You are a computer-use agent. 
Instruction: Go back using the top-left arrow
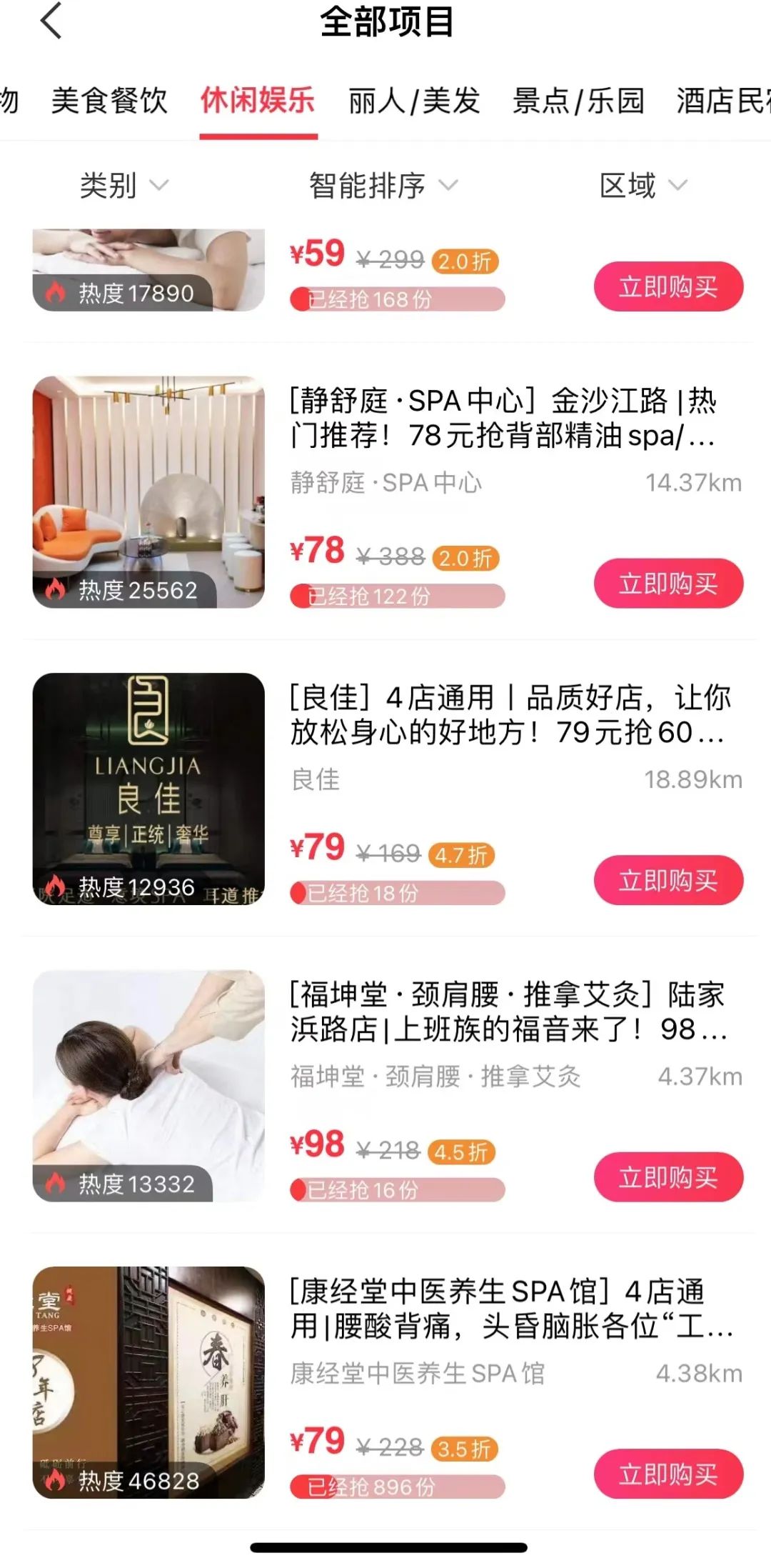(x=51, y=21)
